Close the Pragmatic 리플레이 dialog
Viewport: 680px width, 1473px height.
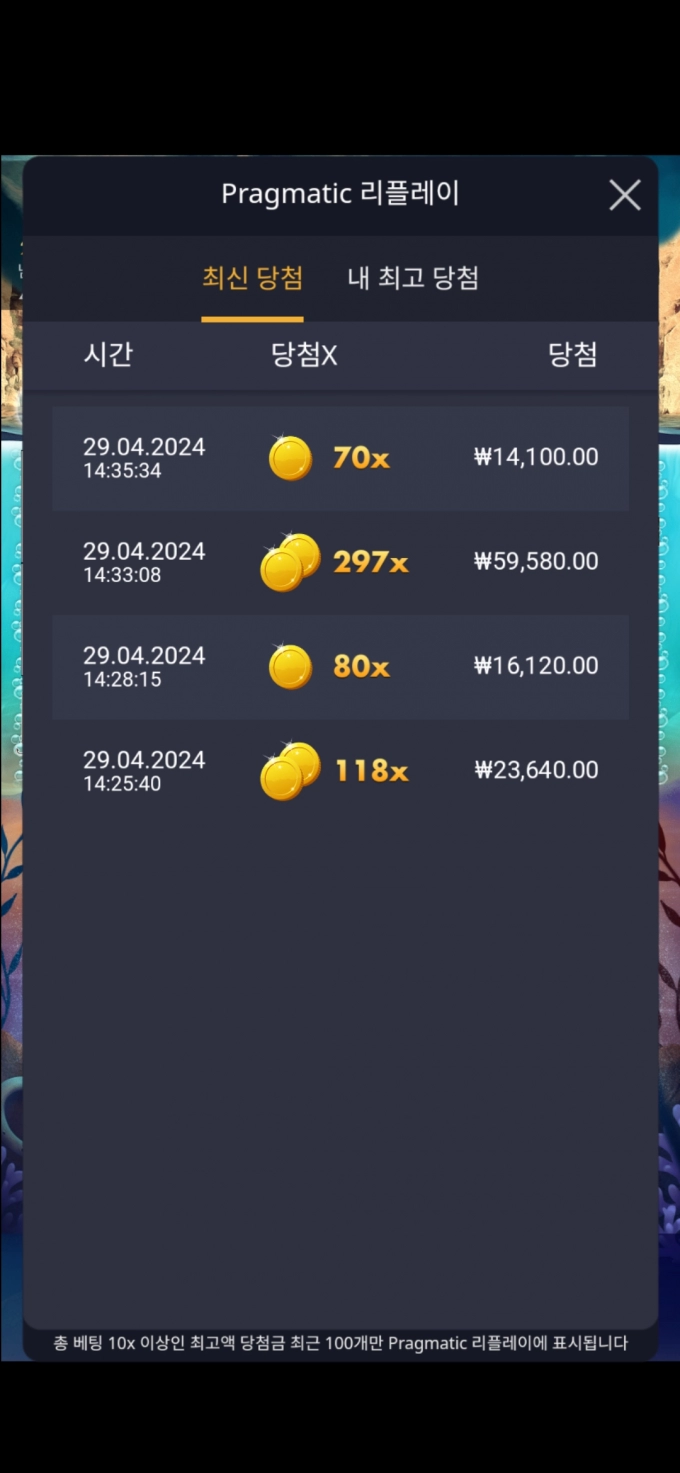pyautogui.click(x=624, y=195)
